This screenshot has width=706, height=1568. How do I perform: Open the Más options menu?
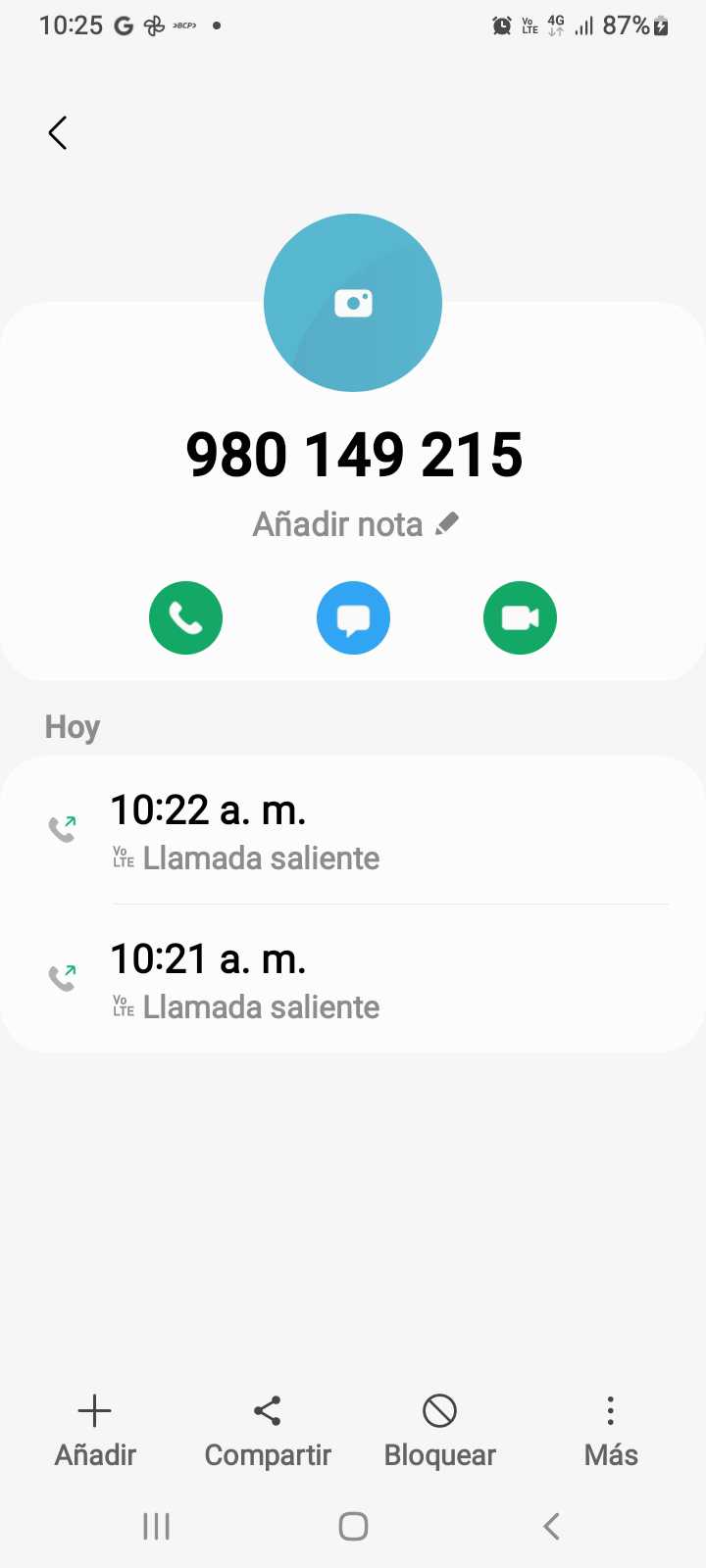tap(610, 1431)
